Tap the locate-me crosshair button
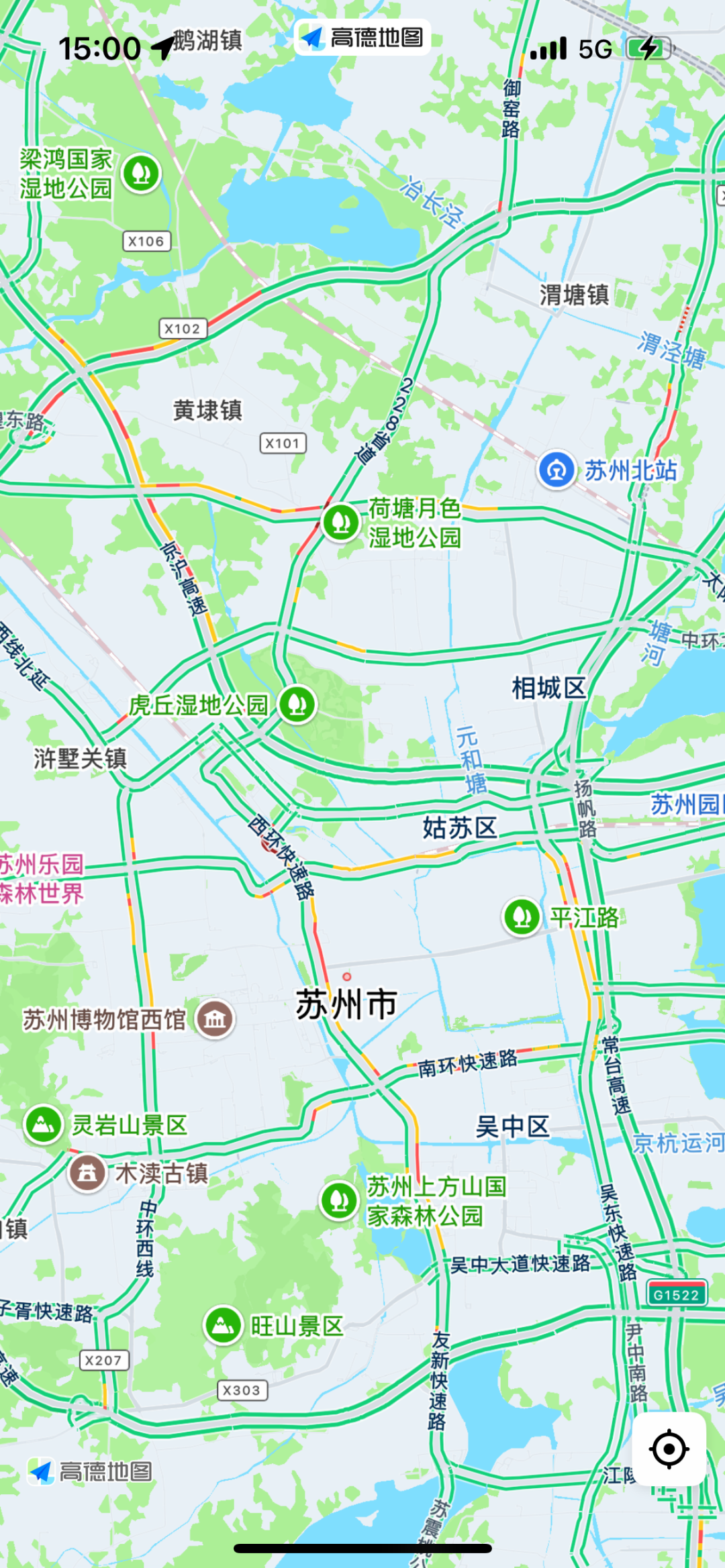This screenshot has width=725, height=1568. (x=669, y=1449)
